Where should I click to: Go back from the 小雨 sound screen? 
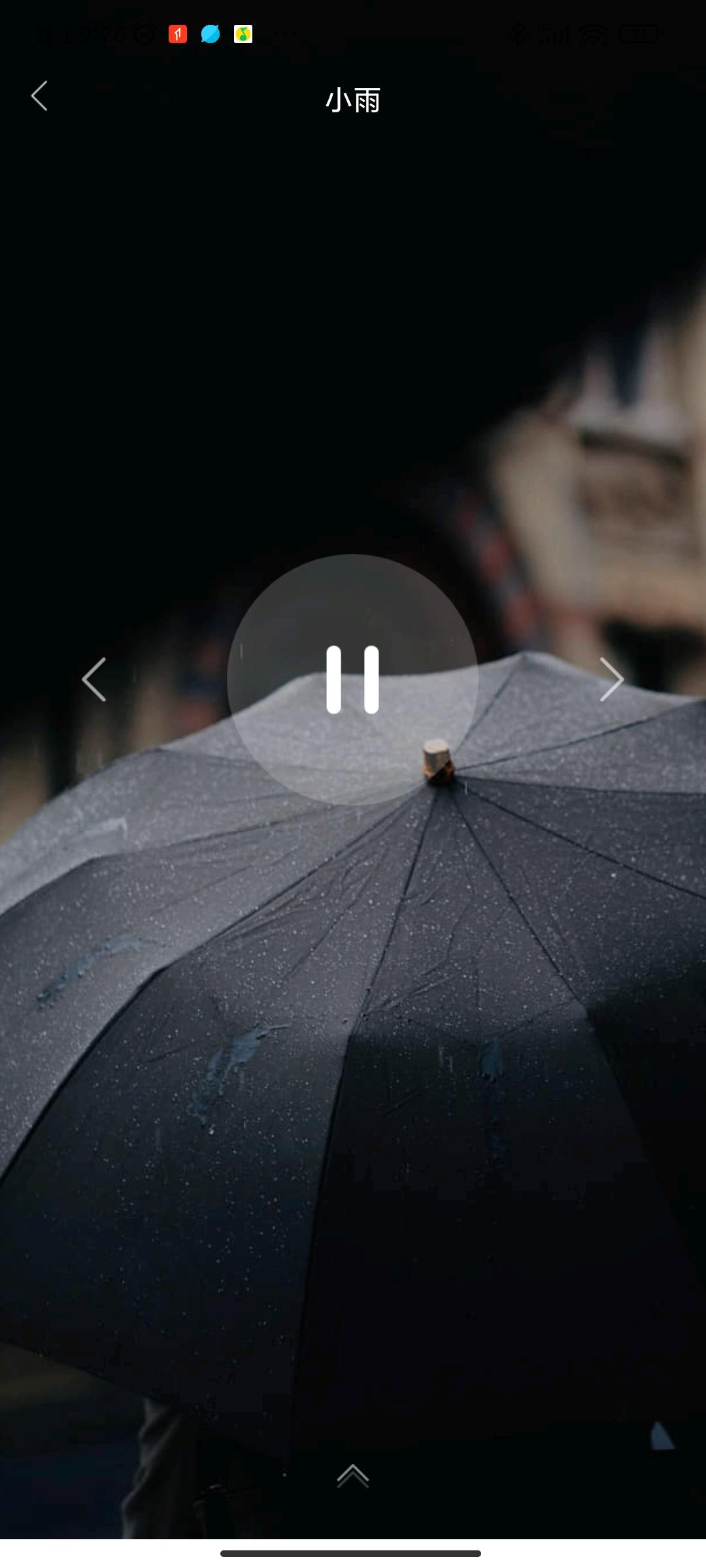[x=40, y=96]
